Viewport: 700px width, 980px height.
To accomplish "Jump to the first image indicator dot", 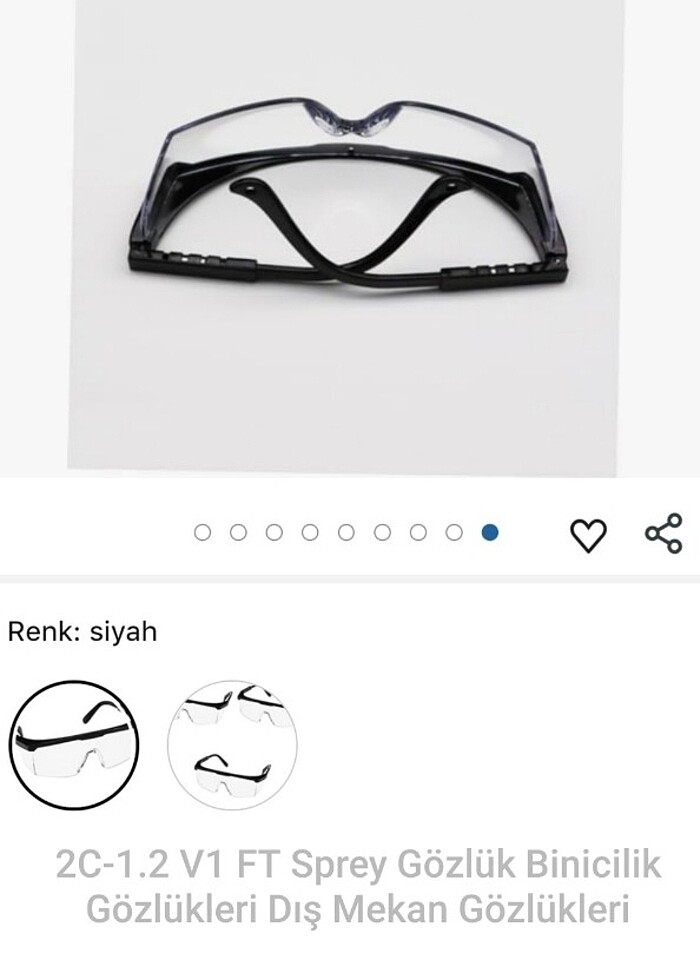I will pos(203,533).
